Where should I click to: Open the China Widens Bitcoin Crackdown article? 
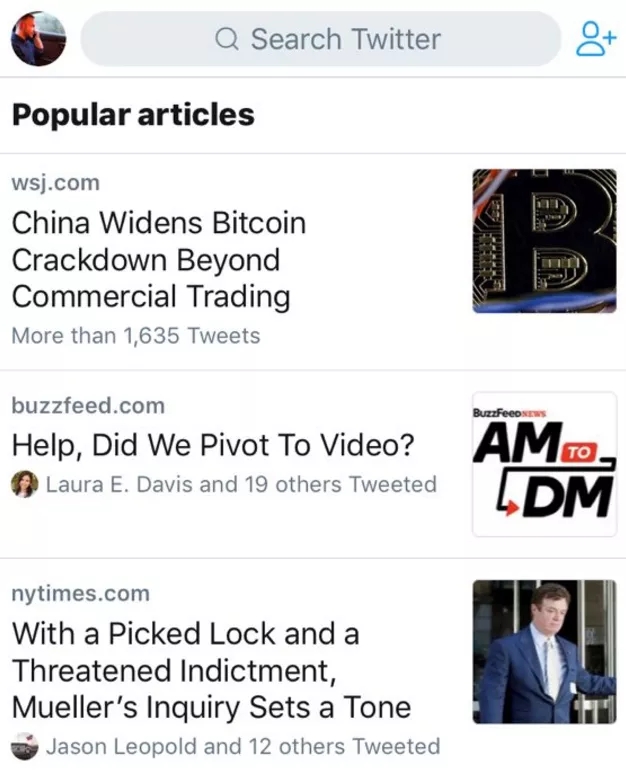click(158, 260)
